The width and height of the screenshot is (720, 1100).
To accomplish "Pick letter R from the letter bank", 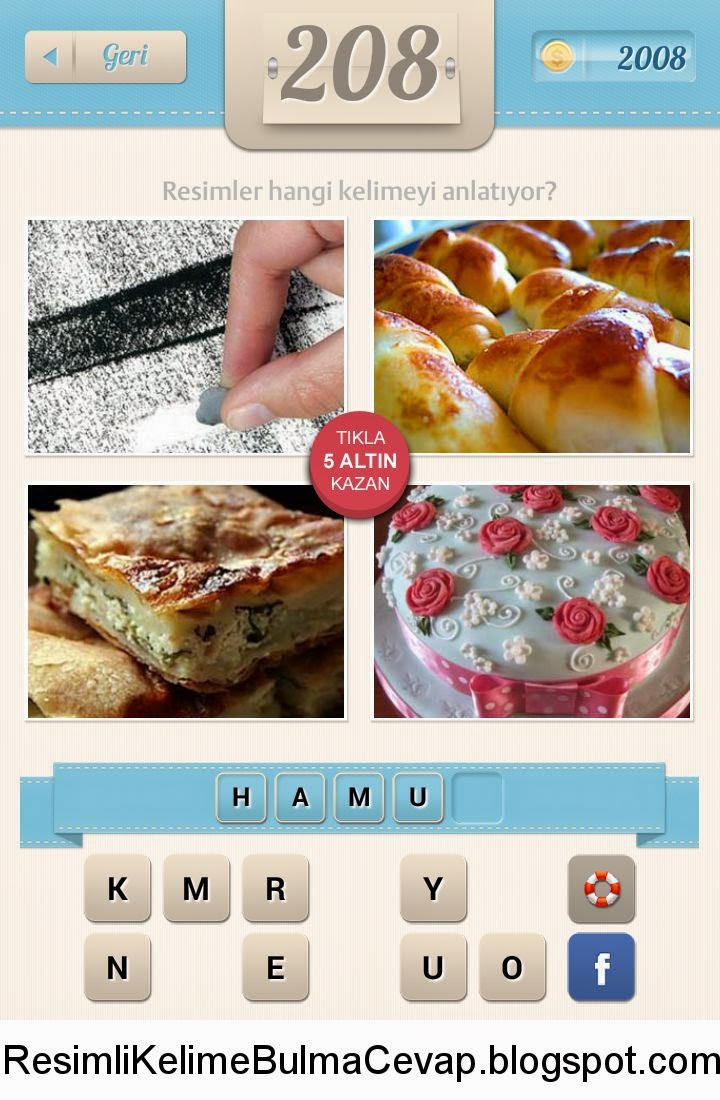I will point(275,888).
